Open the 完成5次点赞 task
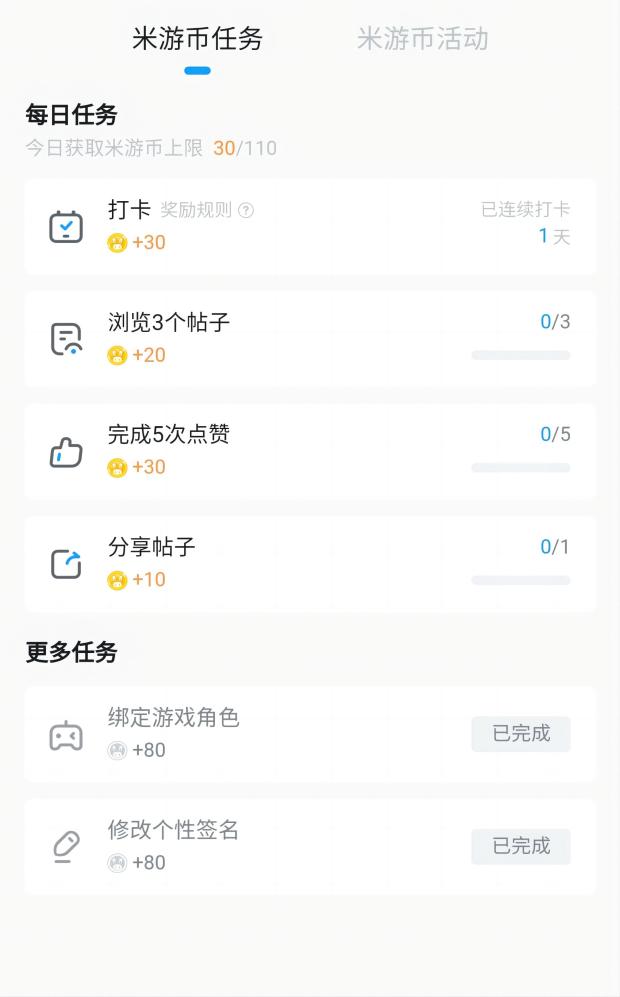 (310, 452)
